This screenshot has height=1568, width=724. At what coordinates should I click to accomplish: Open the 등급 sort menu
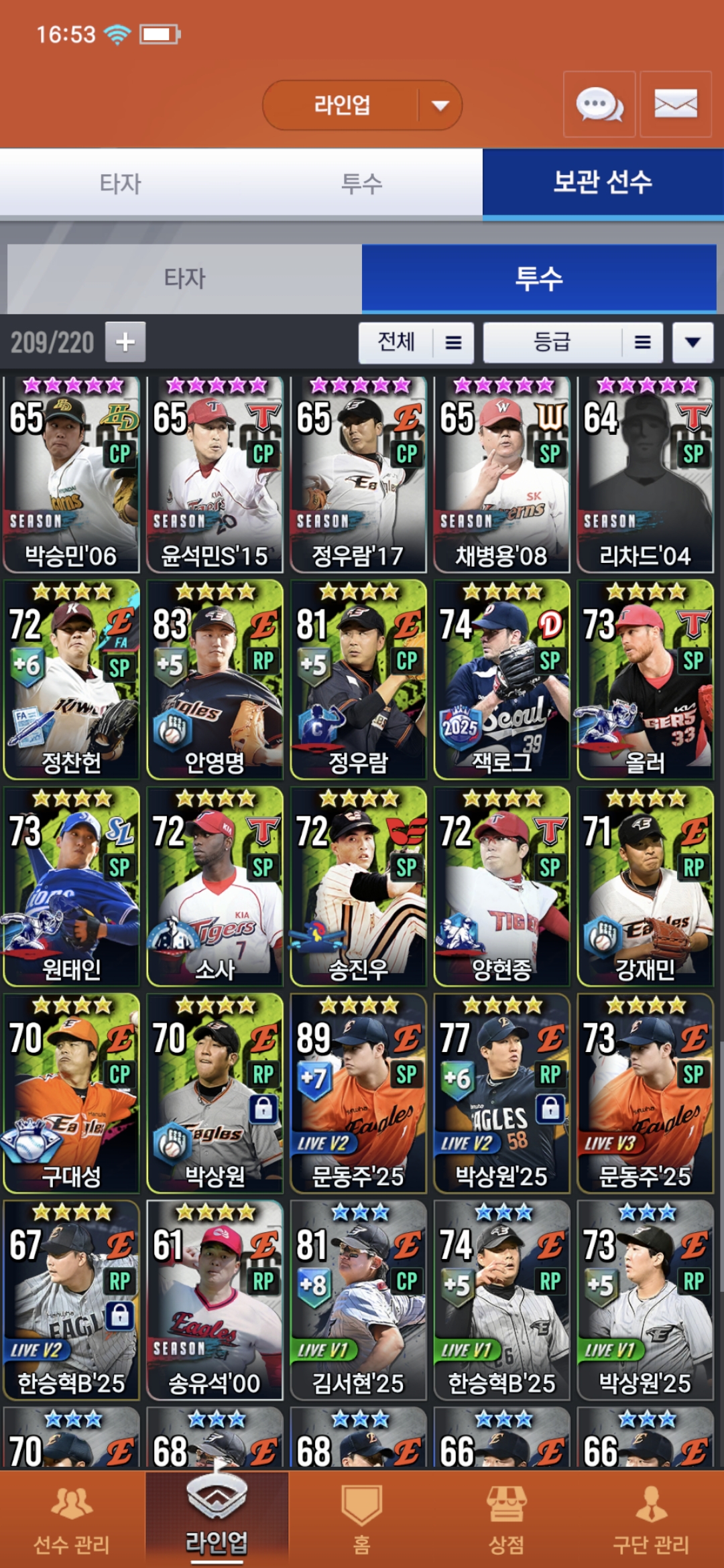tap(573, 342)
